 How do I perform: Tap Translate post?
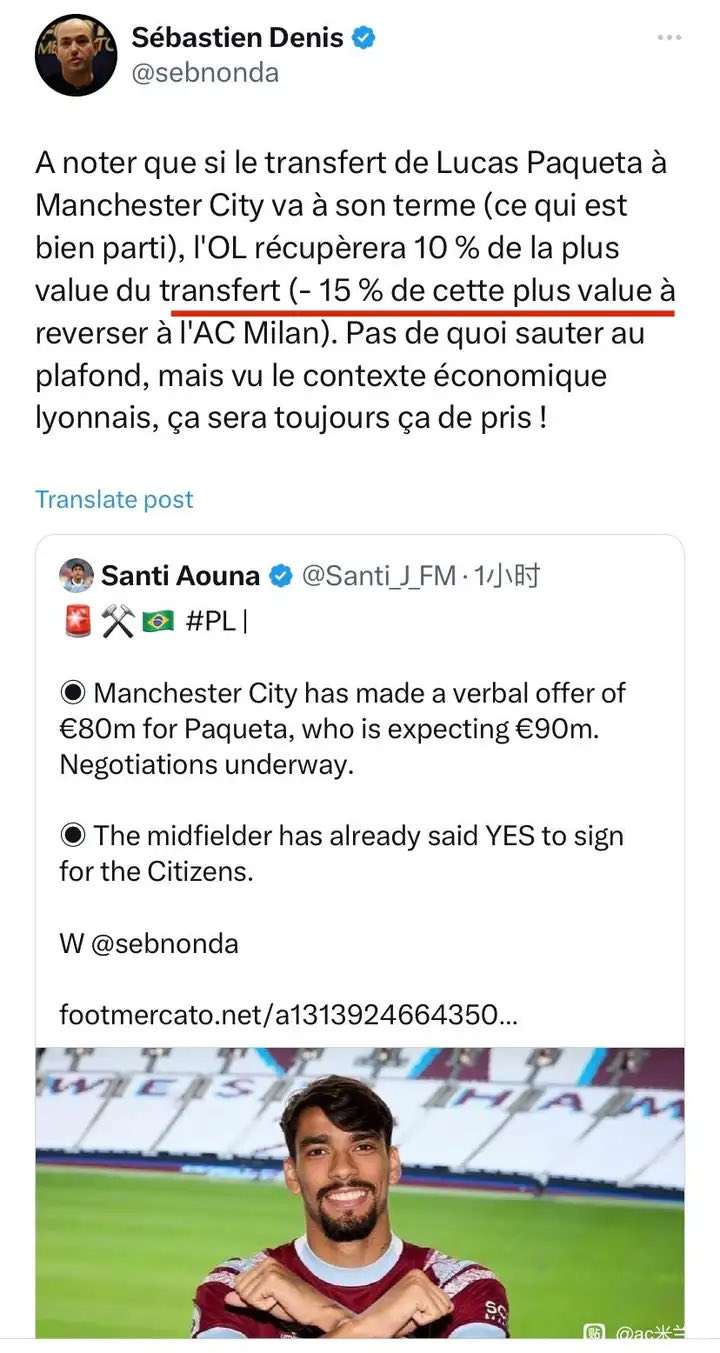114,499
